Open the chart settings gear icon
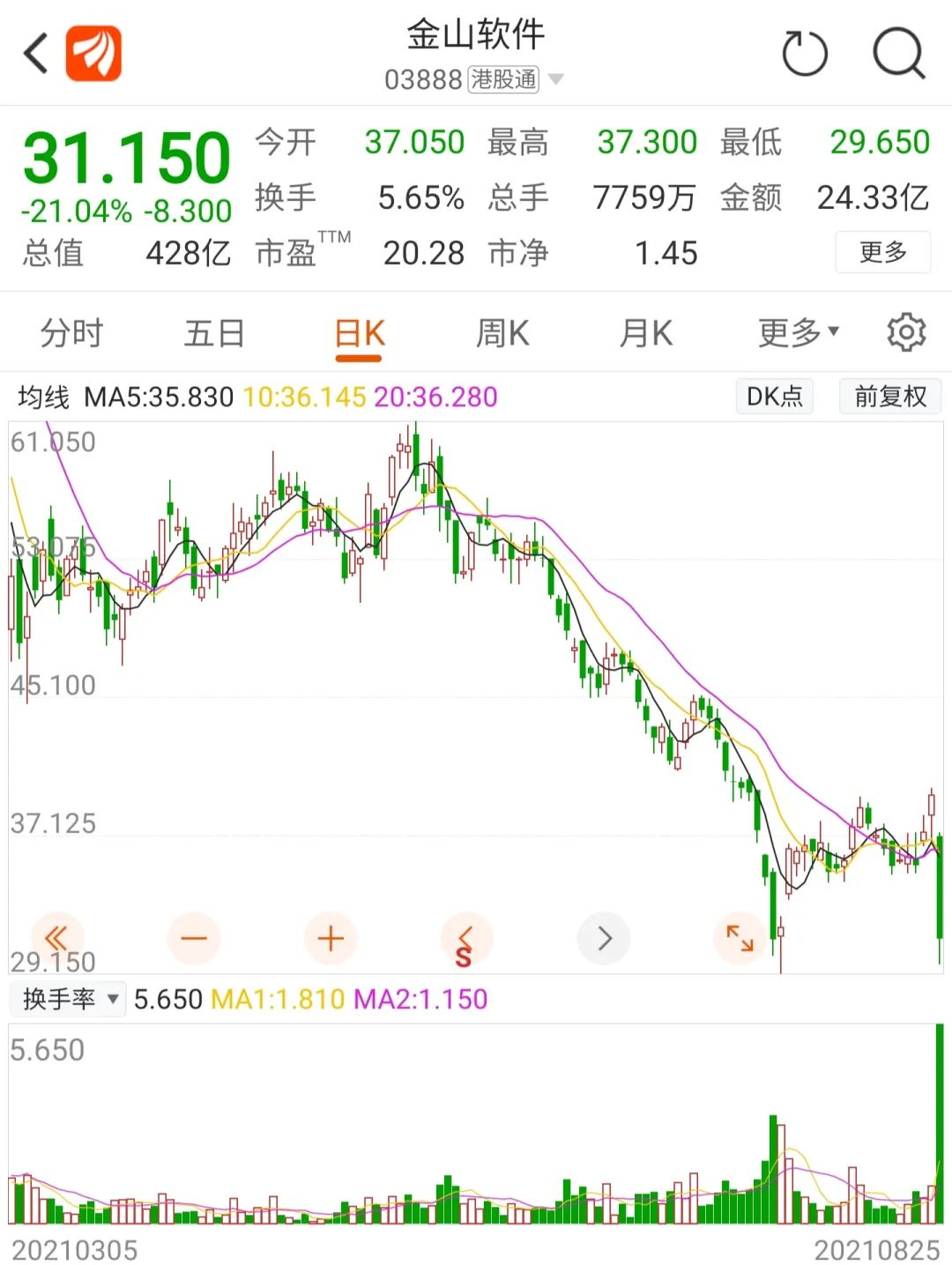This screenshot has width=952, height=1265. pyautogui.click(x=906, y=332)
